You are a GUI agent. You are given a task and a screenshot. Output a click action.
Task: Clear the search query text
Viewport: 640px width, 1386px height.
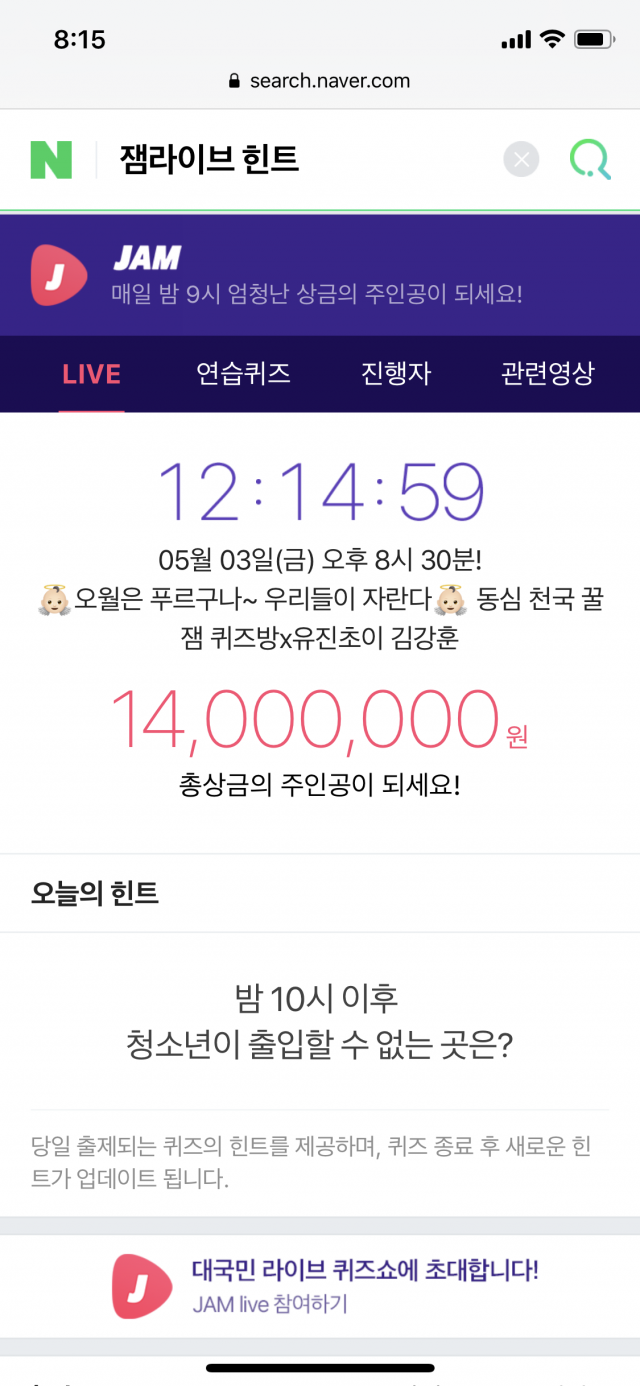coord(521,160)
